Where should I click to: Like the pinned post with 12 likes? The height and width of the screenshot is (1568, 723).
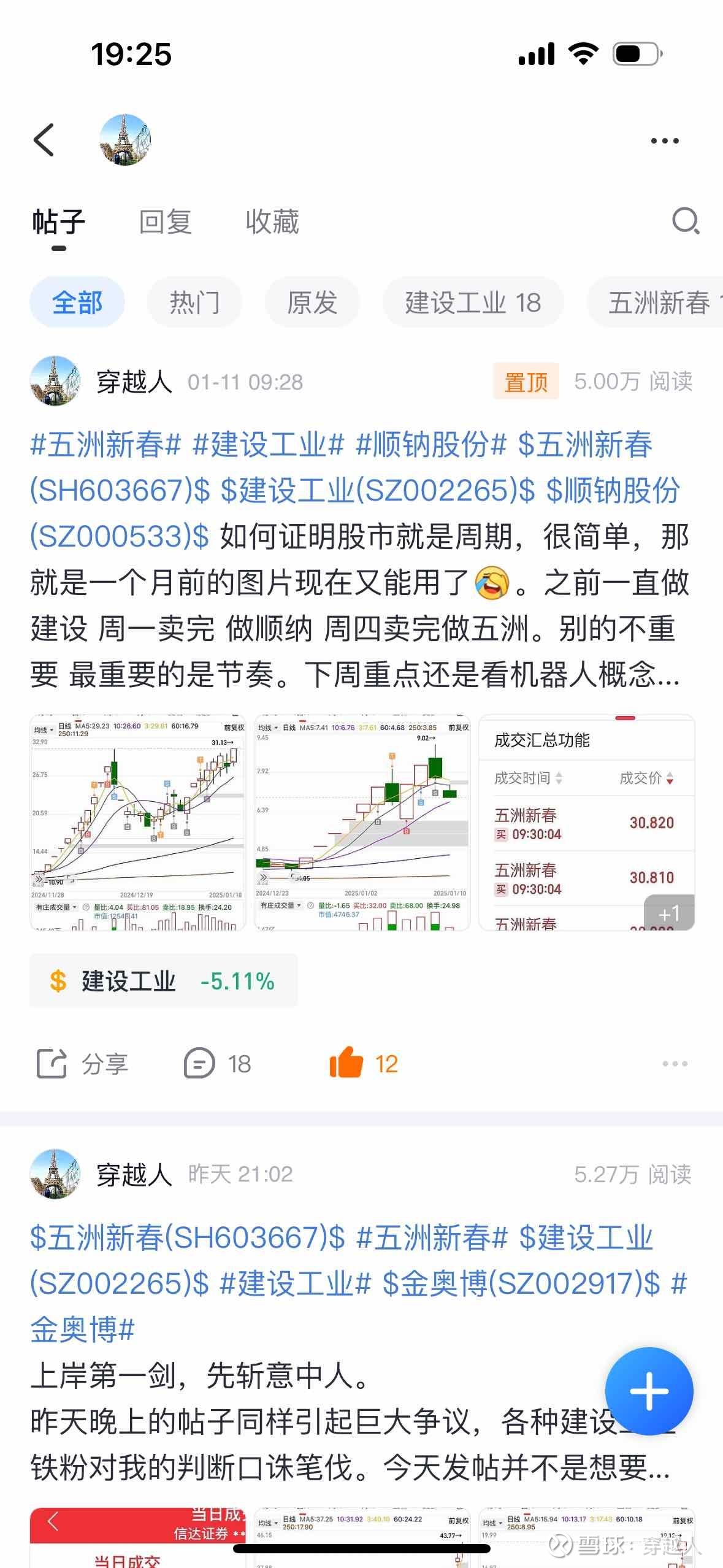point(364,1063)
